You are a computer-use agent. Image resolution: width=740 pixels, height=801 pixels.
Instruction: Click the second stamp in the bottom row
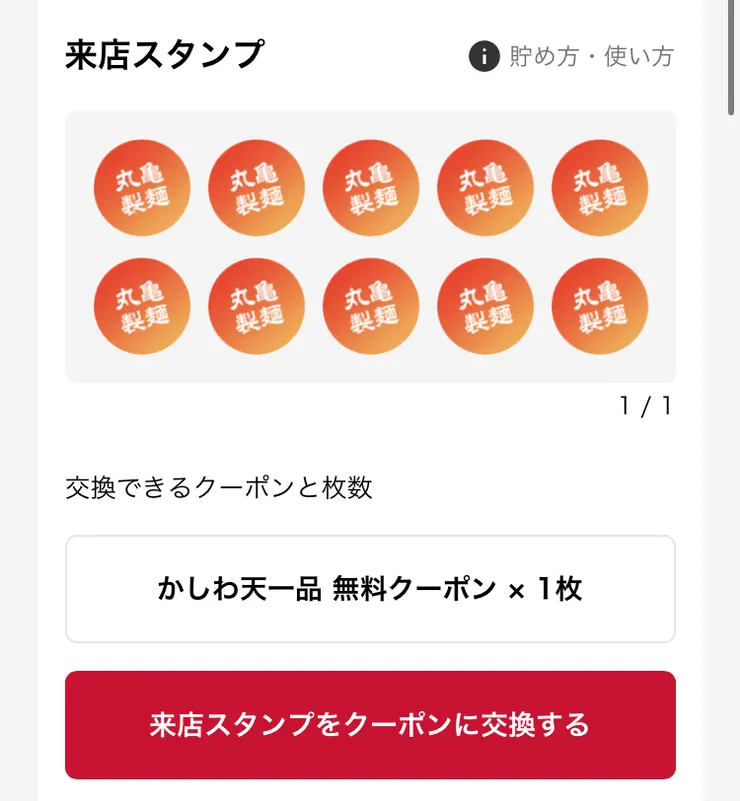tap(256, 306)
